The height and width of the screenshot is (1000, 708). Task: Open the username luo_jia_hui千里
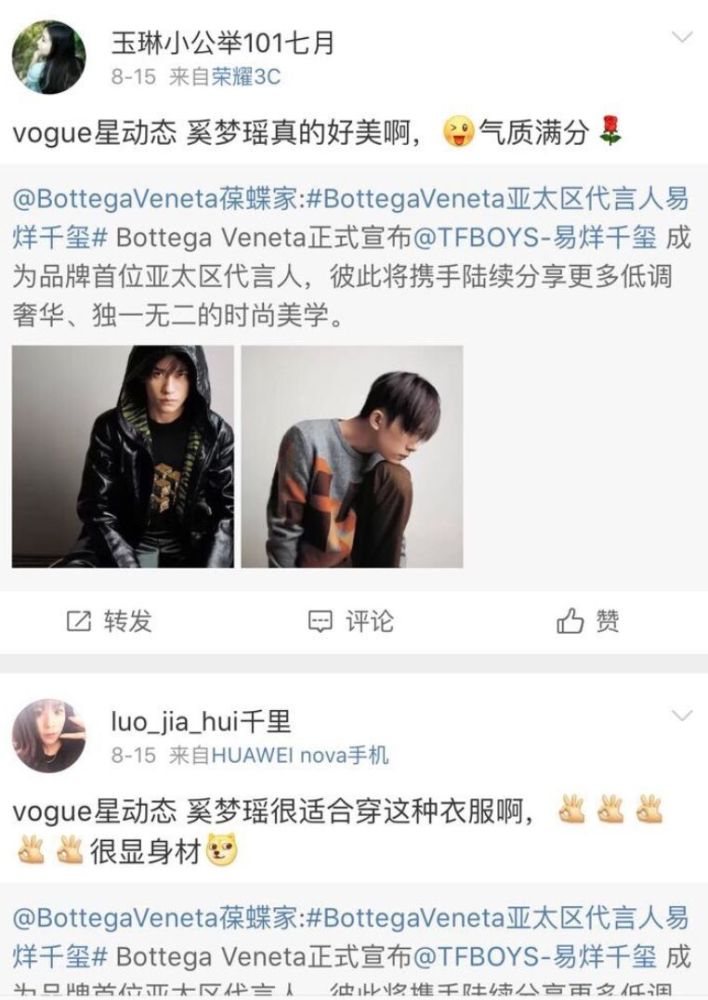(199, 721)
